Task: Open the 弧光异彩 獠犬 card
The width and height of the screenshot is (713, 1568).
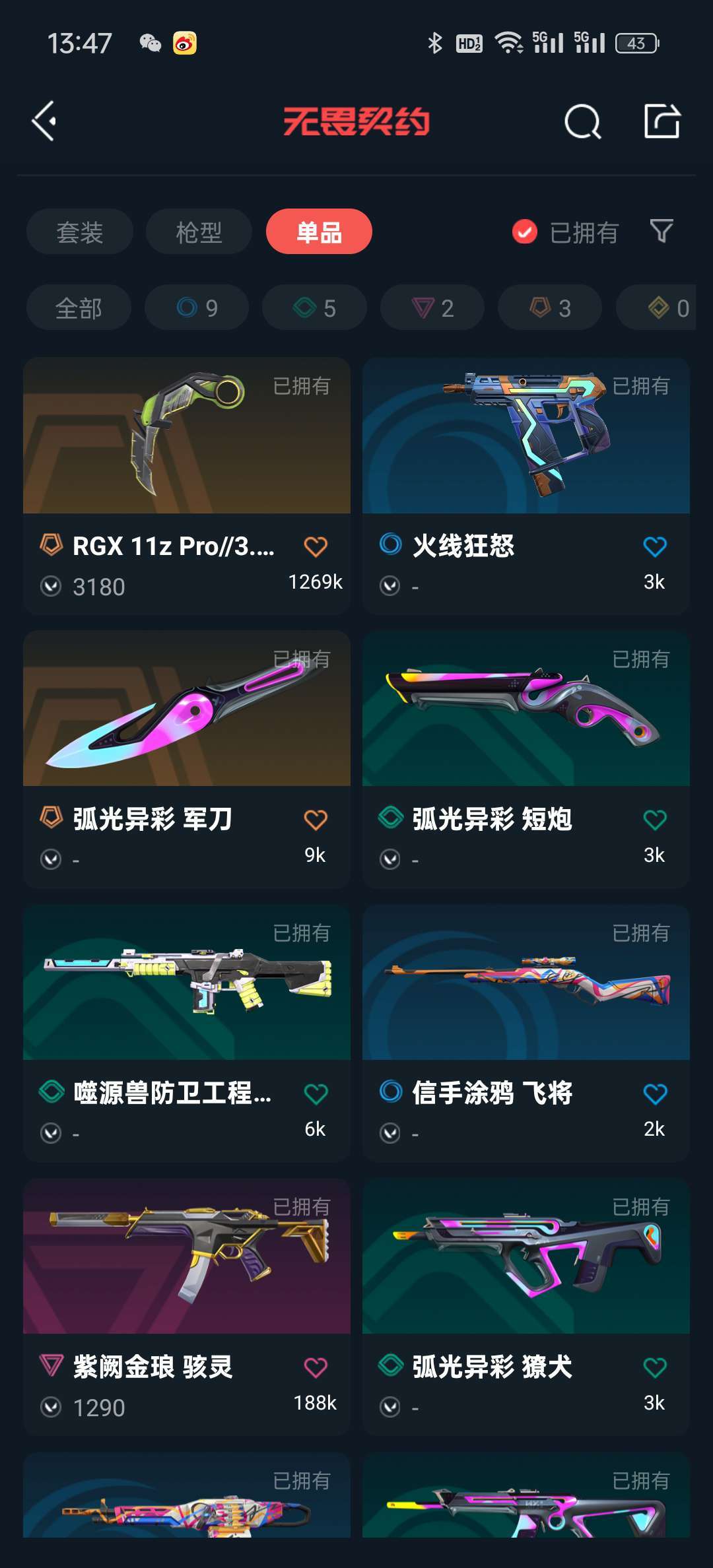Action: point(526,1307)
